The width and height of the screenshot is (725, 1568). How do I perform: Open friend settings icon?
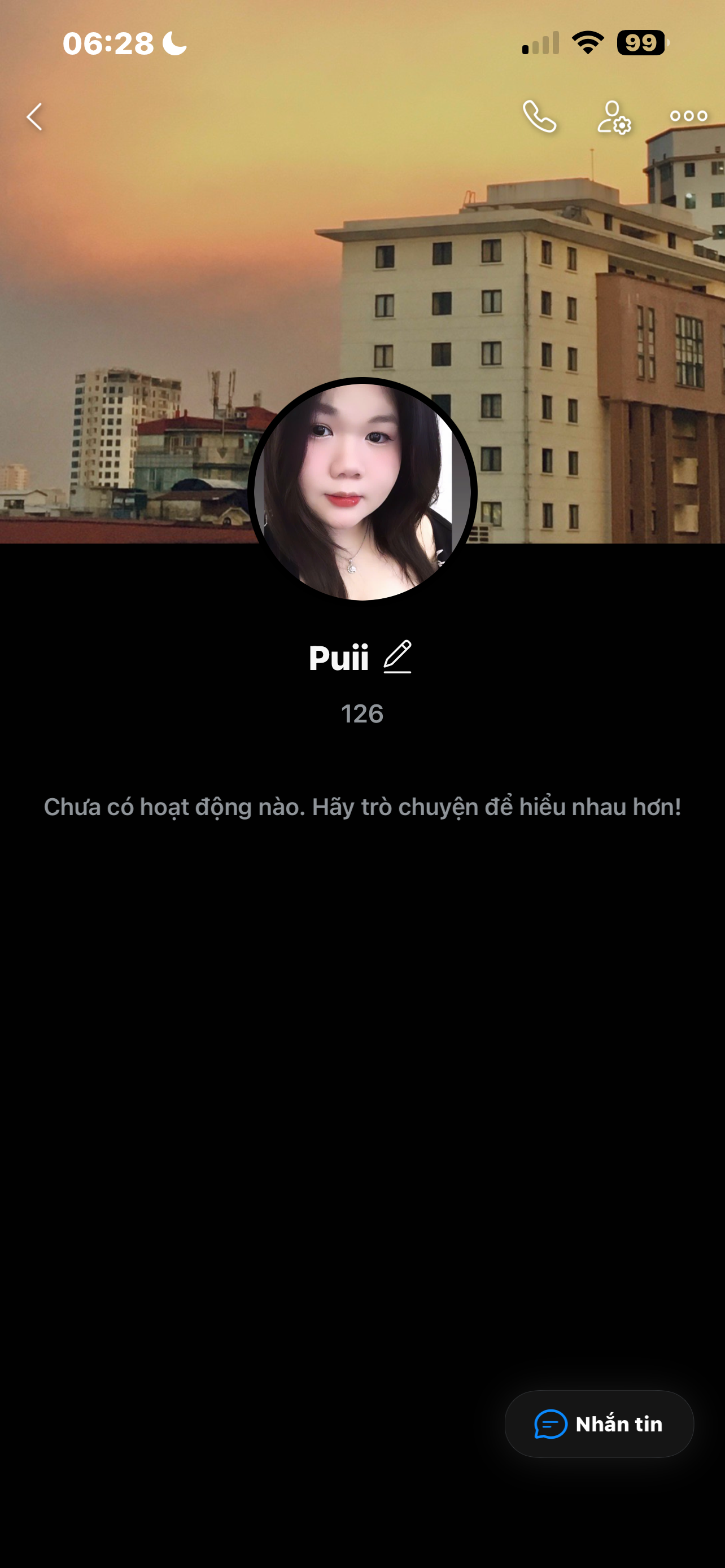click(614, 117)
